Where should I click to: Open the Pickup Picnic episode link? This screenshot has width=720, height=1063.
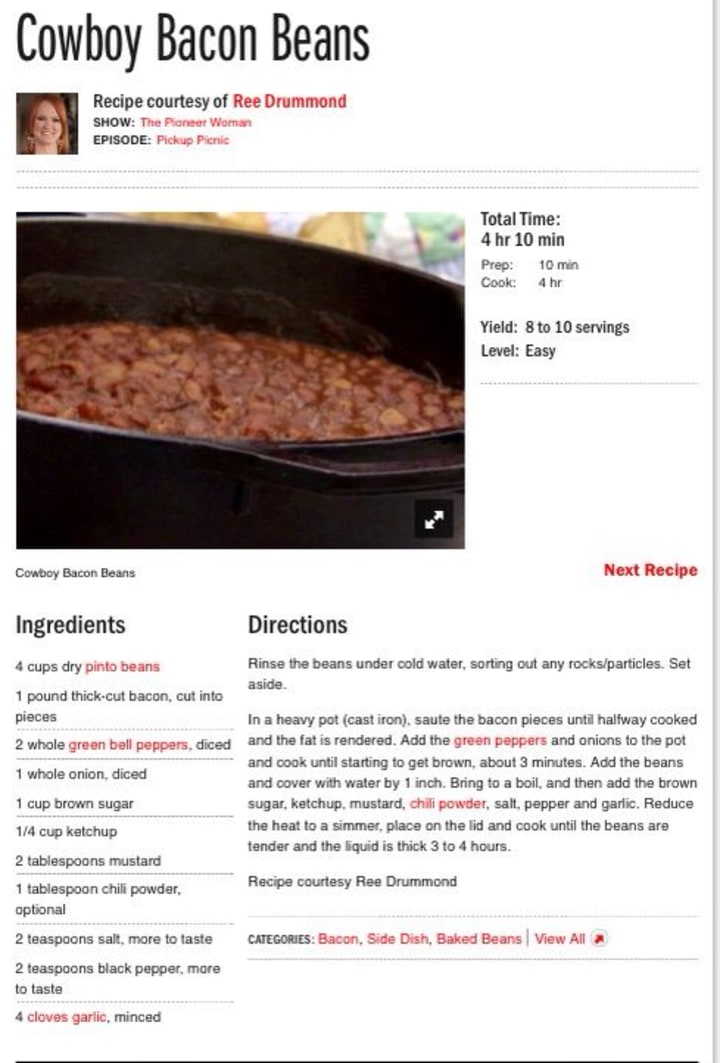tap(193, 140)
